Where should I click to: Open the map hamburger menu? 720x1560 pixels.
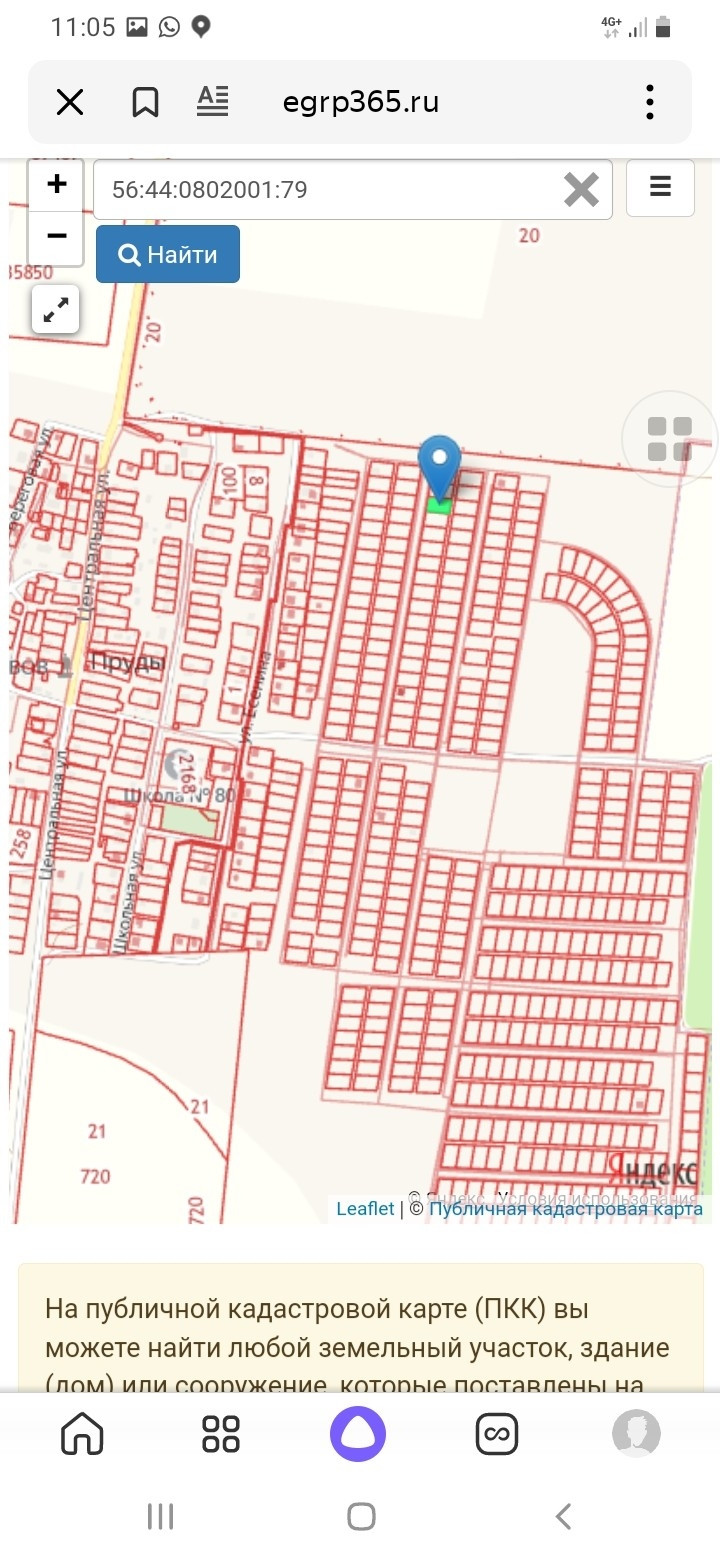pos(660,187)
